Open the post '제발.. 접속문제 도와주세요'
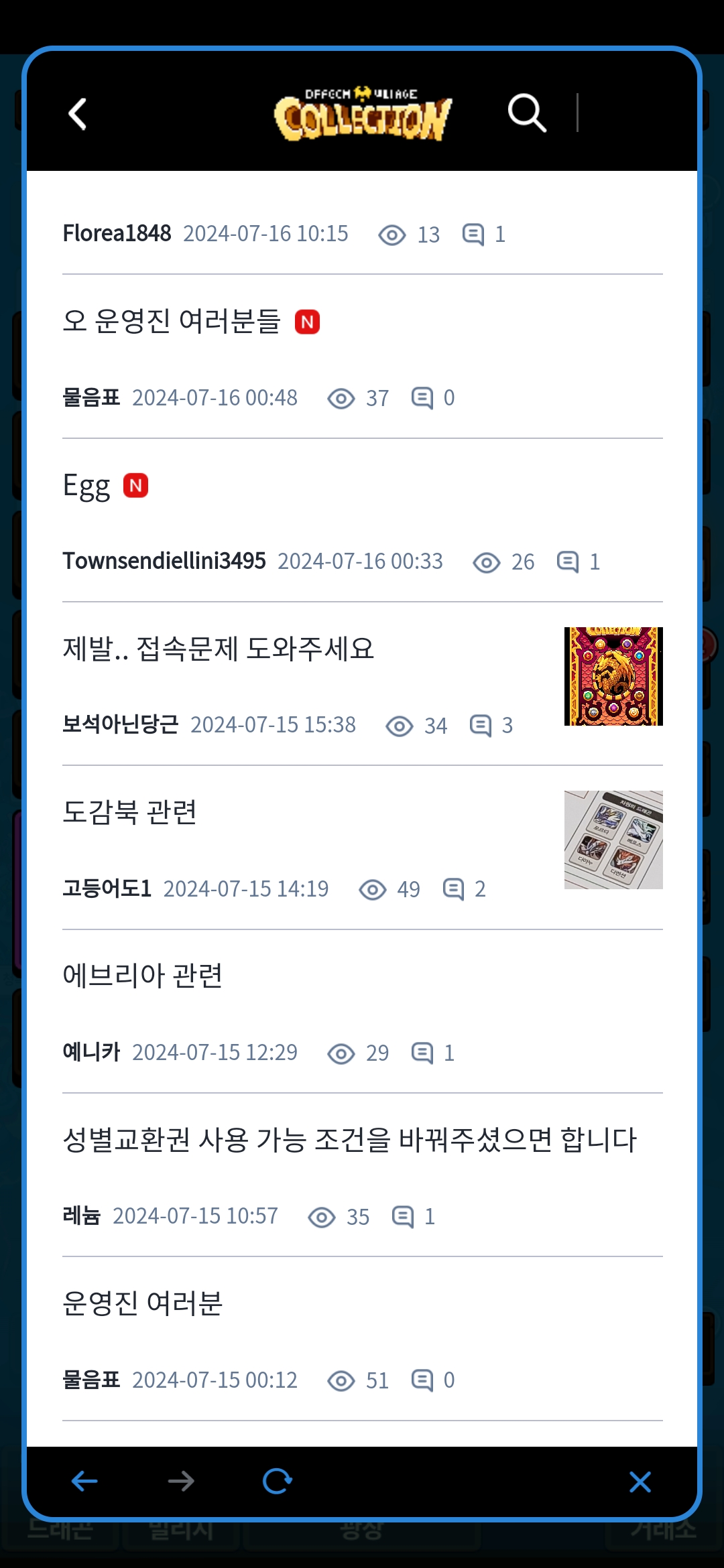The width and height of the screenshot is (724, 1568). (x=219, y=649)
